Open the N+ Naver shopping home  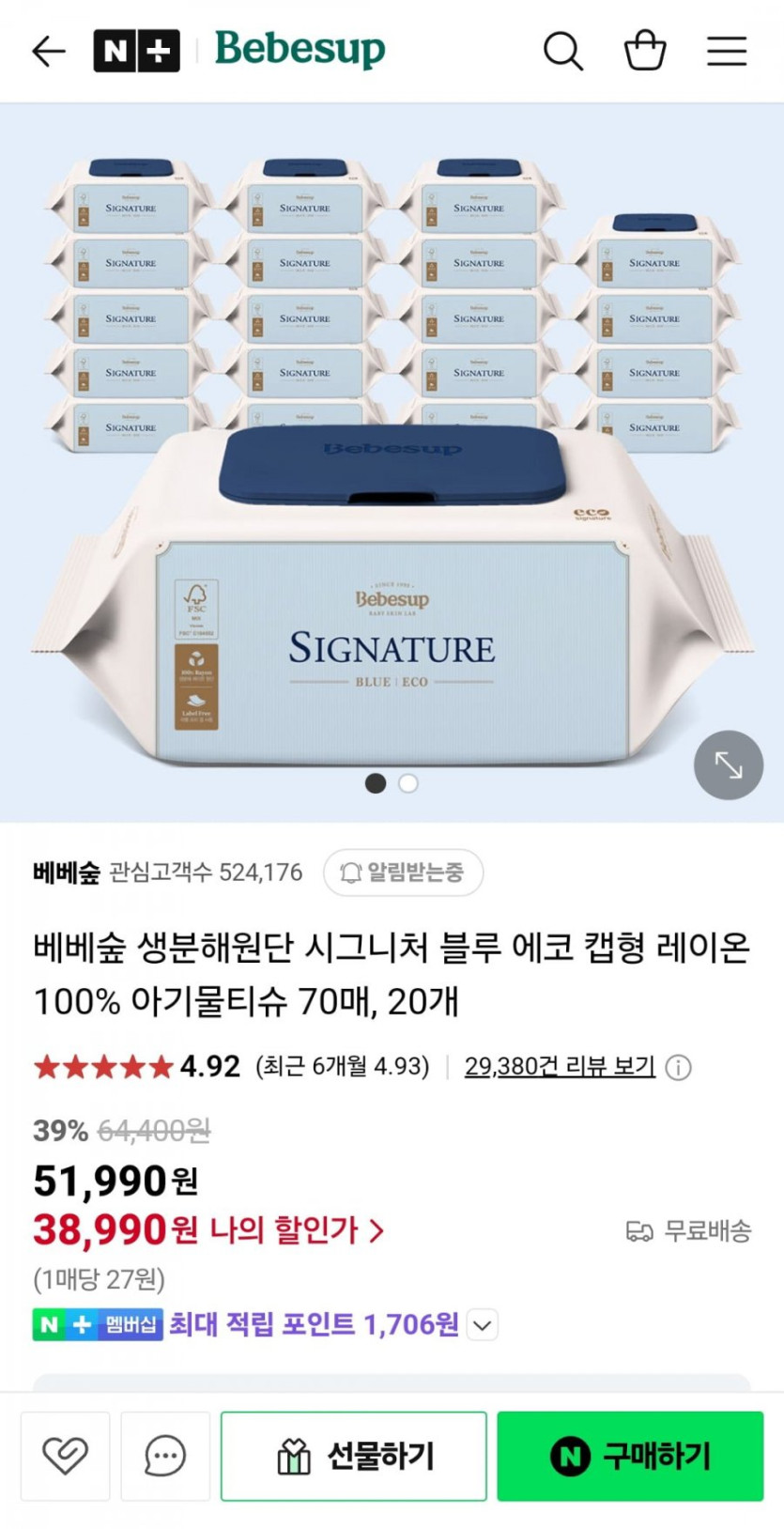[x=136, y=51]
